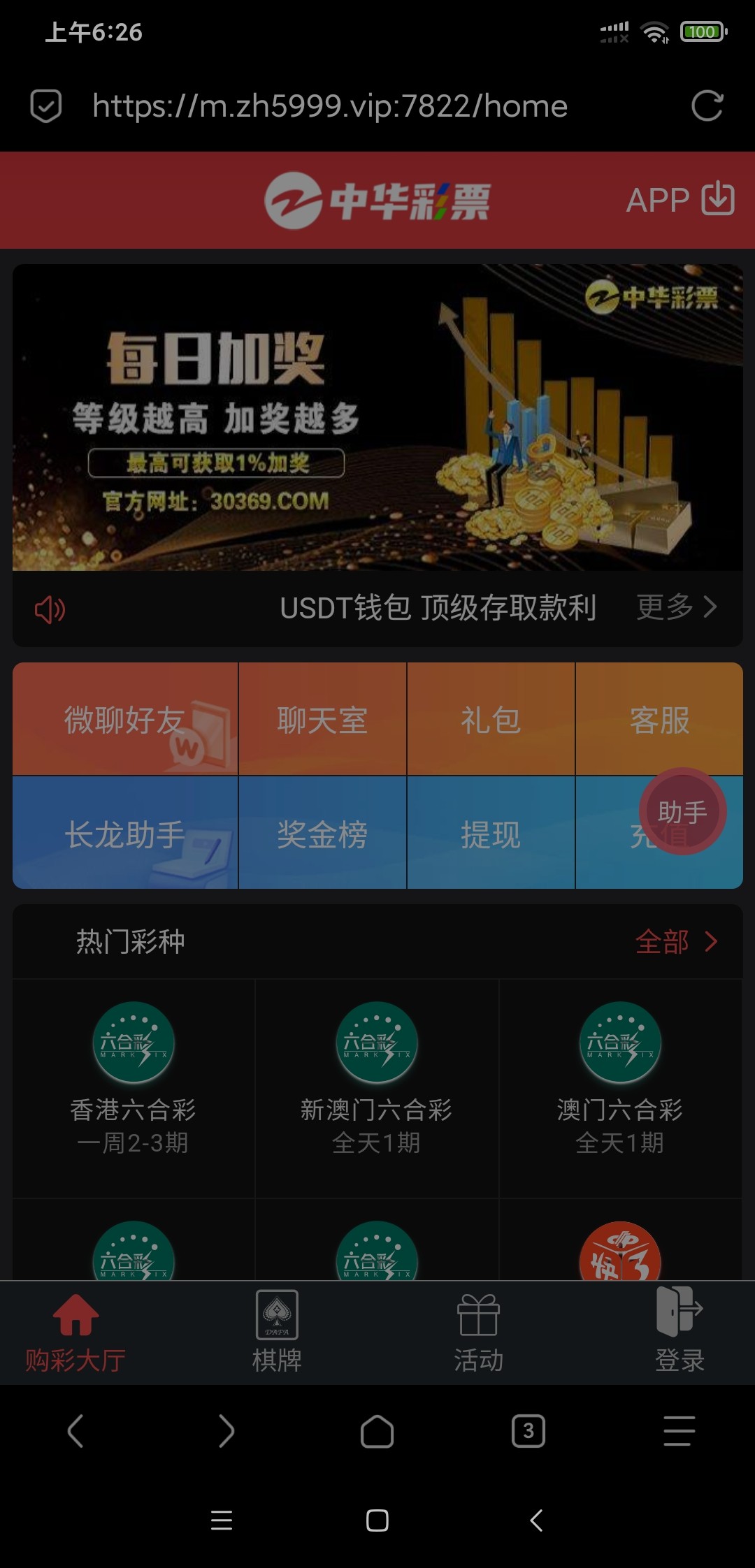Viewport: 755px width, 1568px height.
Task: Reload the page with the refresh icon
Action: [x=707, y=106]
